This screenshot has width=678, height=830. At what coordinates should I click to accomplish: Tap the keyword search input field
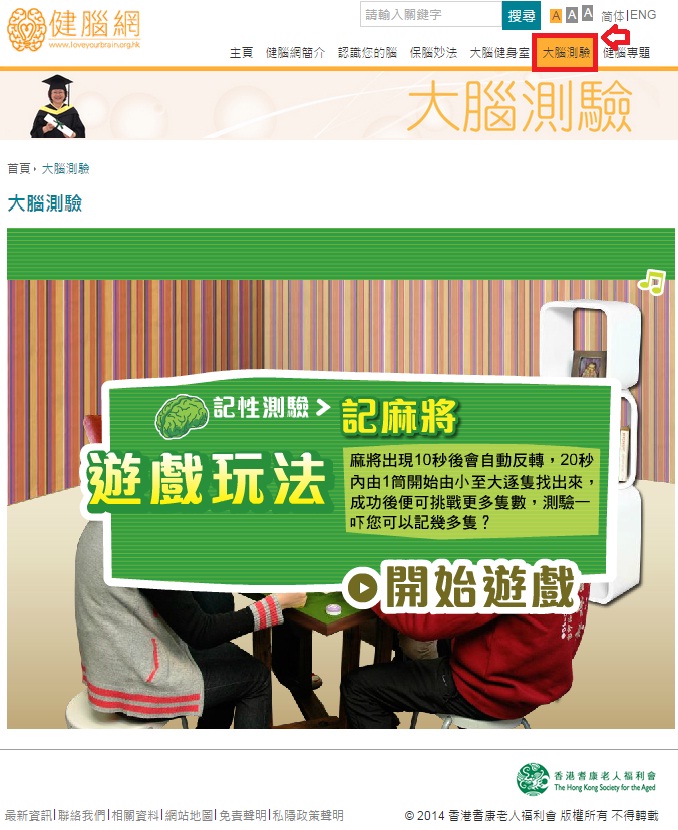pos(430,15)
